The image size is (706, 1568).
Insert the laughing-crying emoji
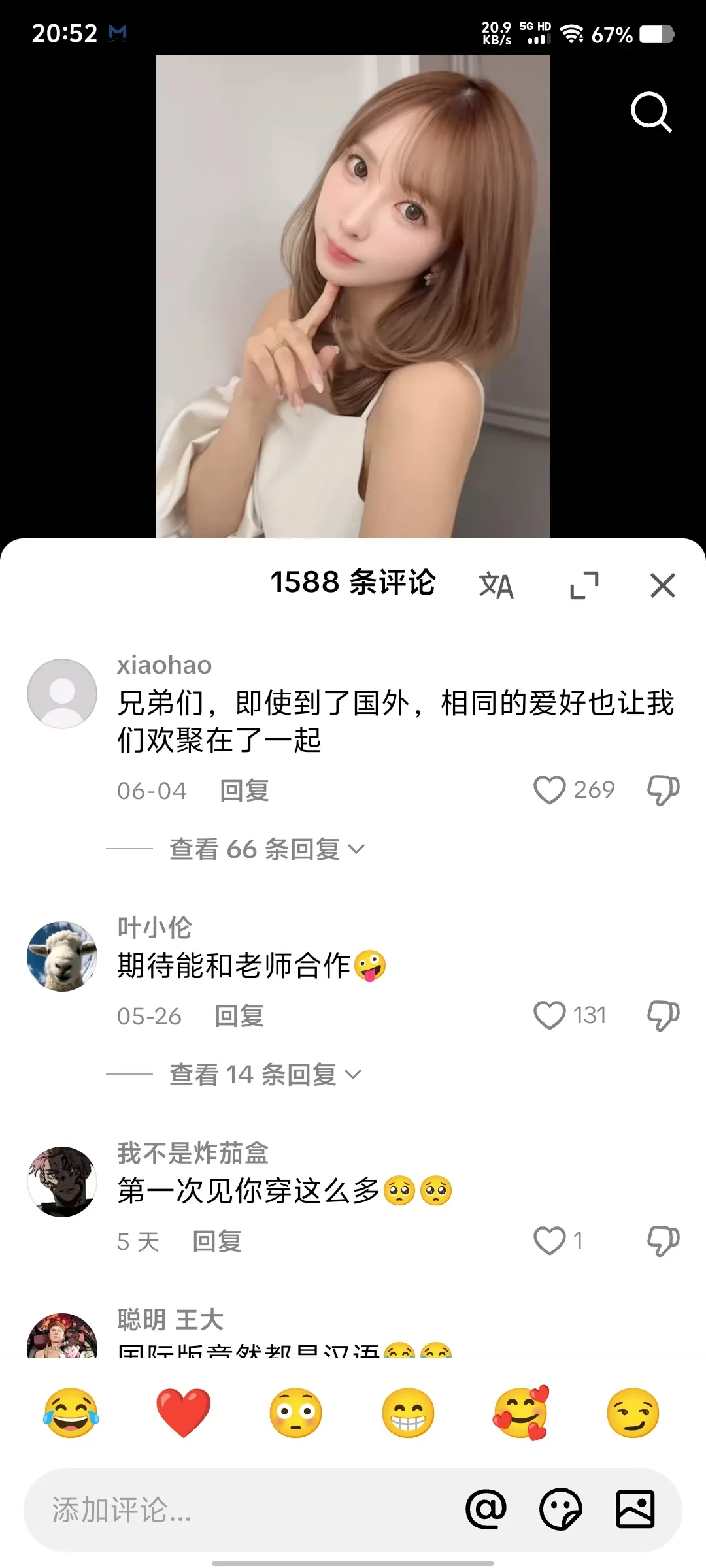(x=71, y=1413)
